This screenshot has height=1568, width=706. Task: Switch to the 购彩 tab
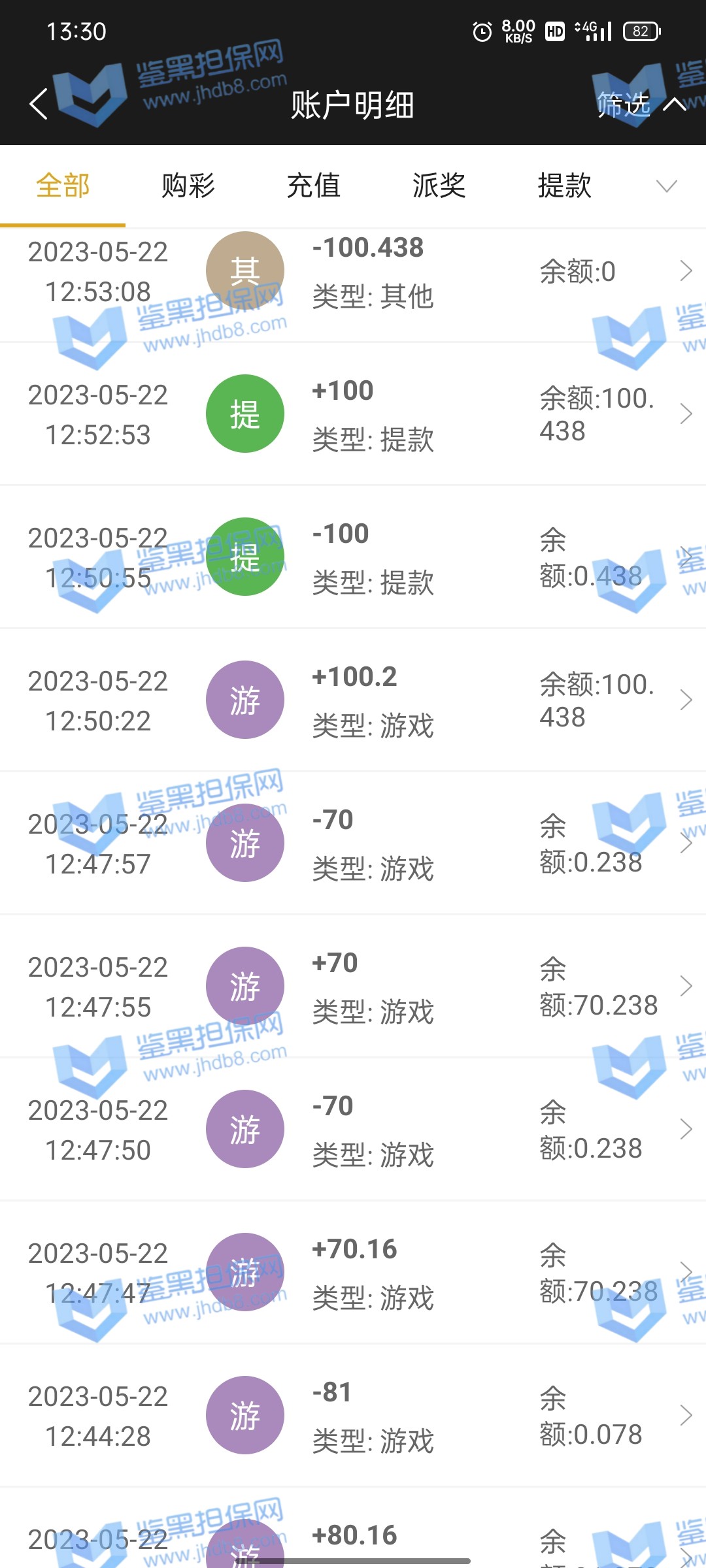coord(188,186)
